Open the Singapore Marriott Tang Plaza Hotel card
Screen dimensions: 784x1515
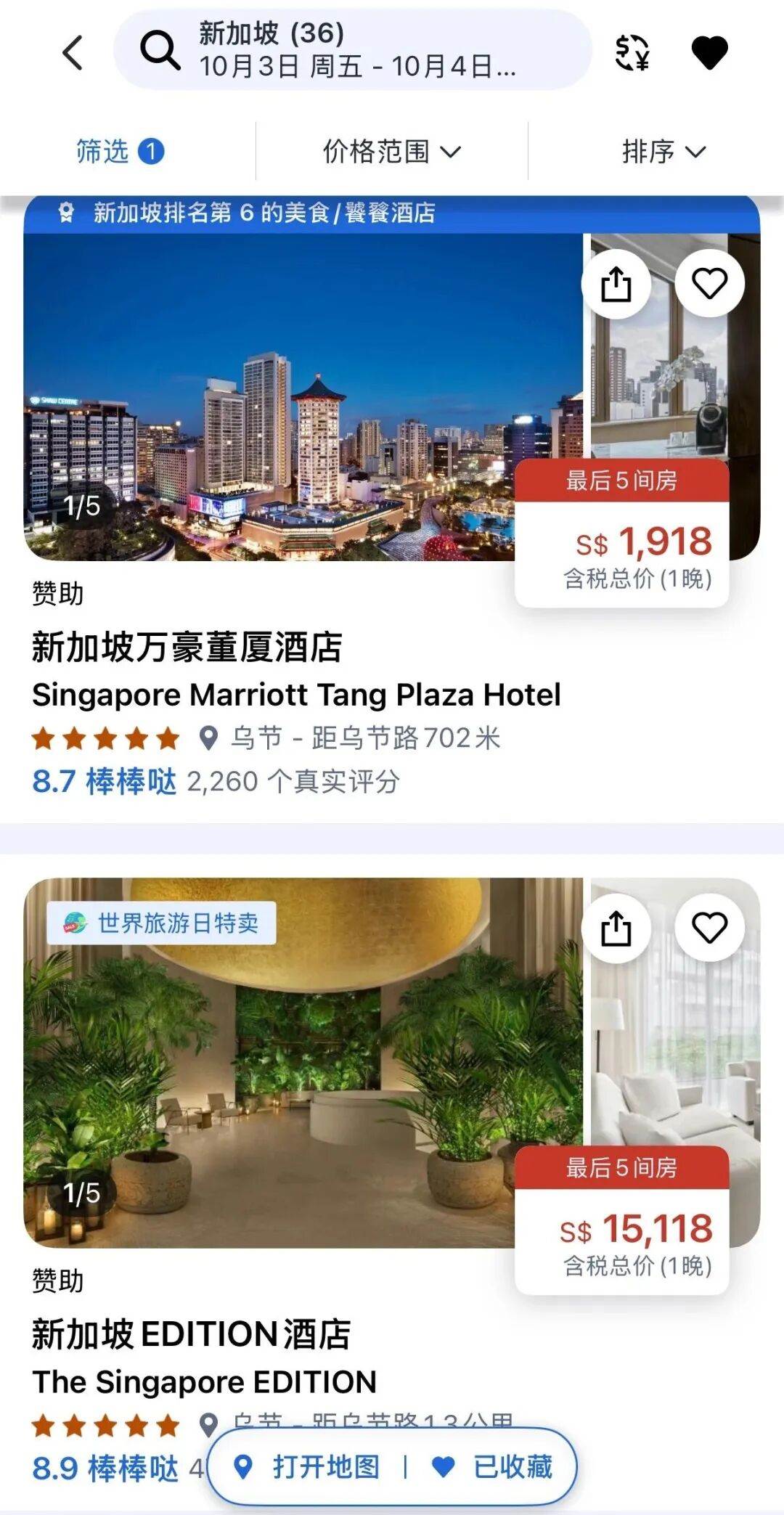coord(296,694)
